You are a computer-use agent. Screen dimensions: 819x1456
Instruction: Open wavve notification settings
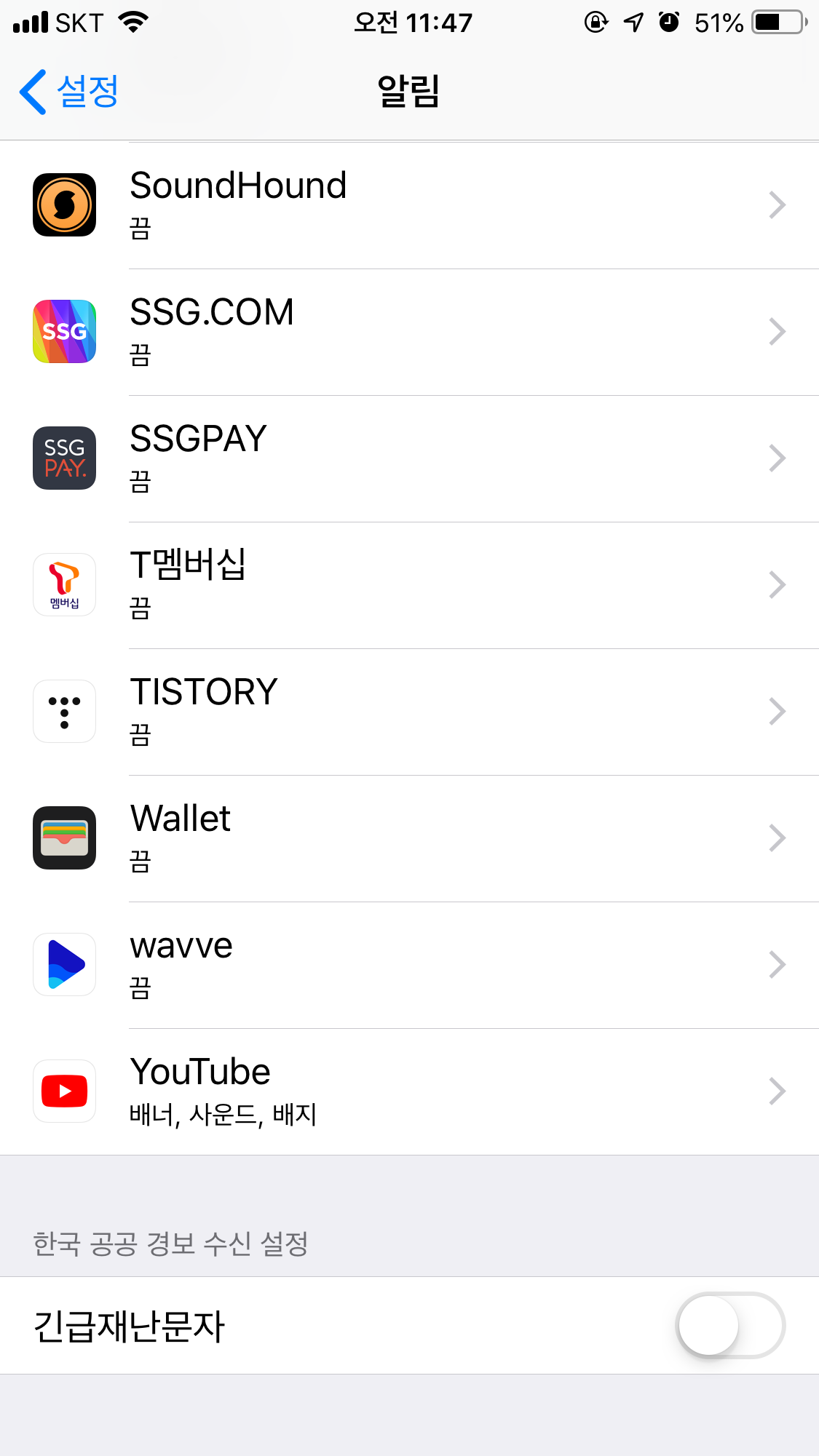pyautogui.click(x=409, y=966)
